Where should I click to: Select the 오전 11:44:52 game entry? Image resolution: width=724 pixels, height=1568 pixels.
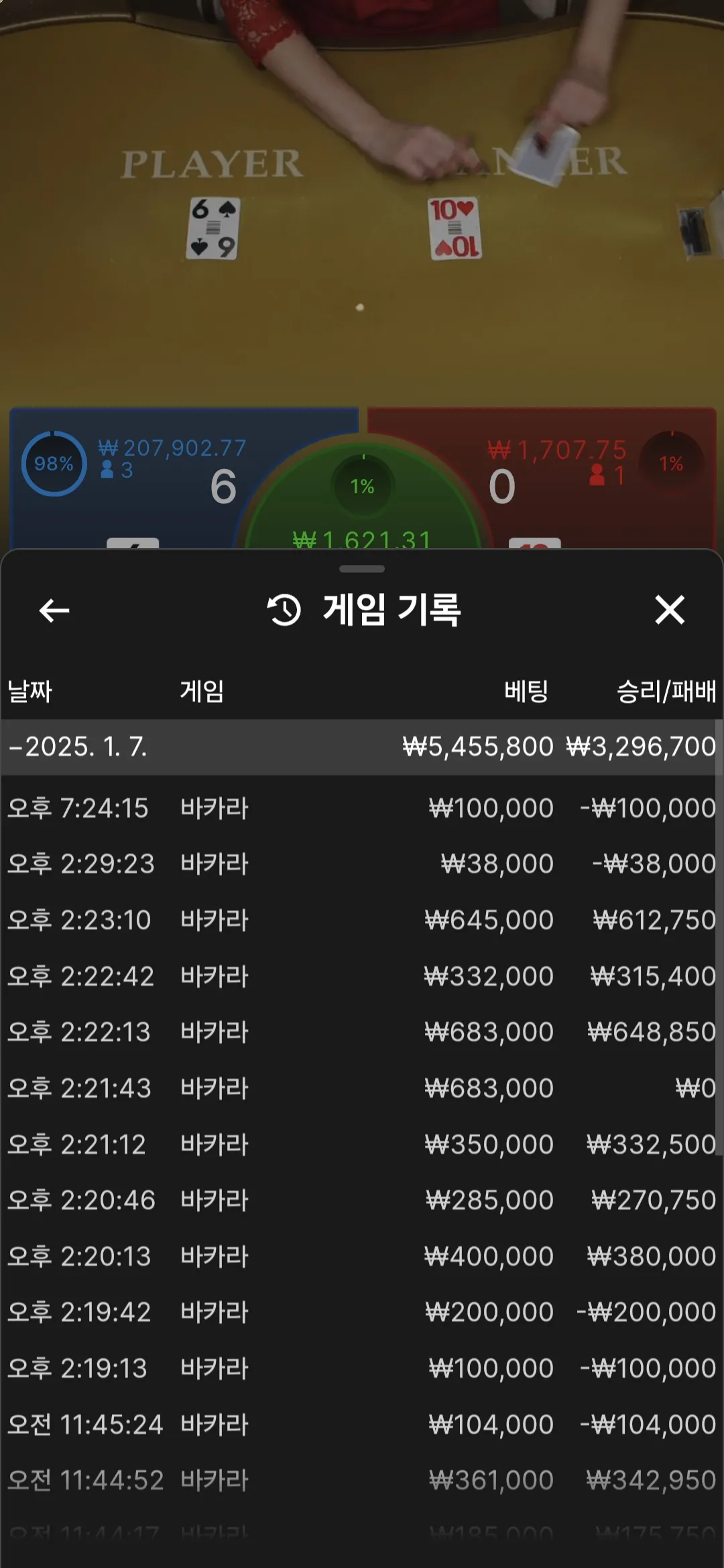click(x=362, y=1480)
